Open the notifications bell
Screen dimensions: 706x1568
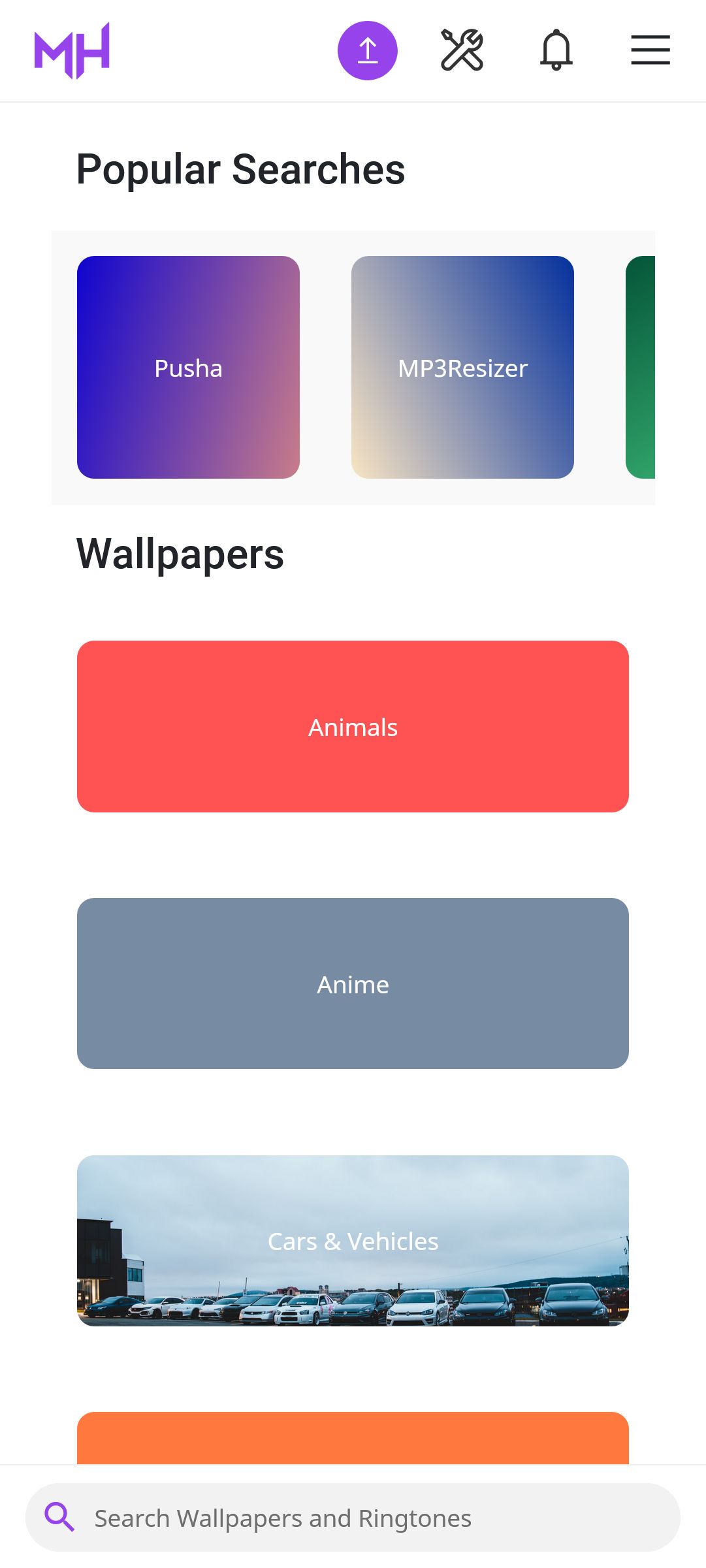[556, 50]
